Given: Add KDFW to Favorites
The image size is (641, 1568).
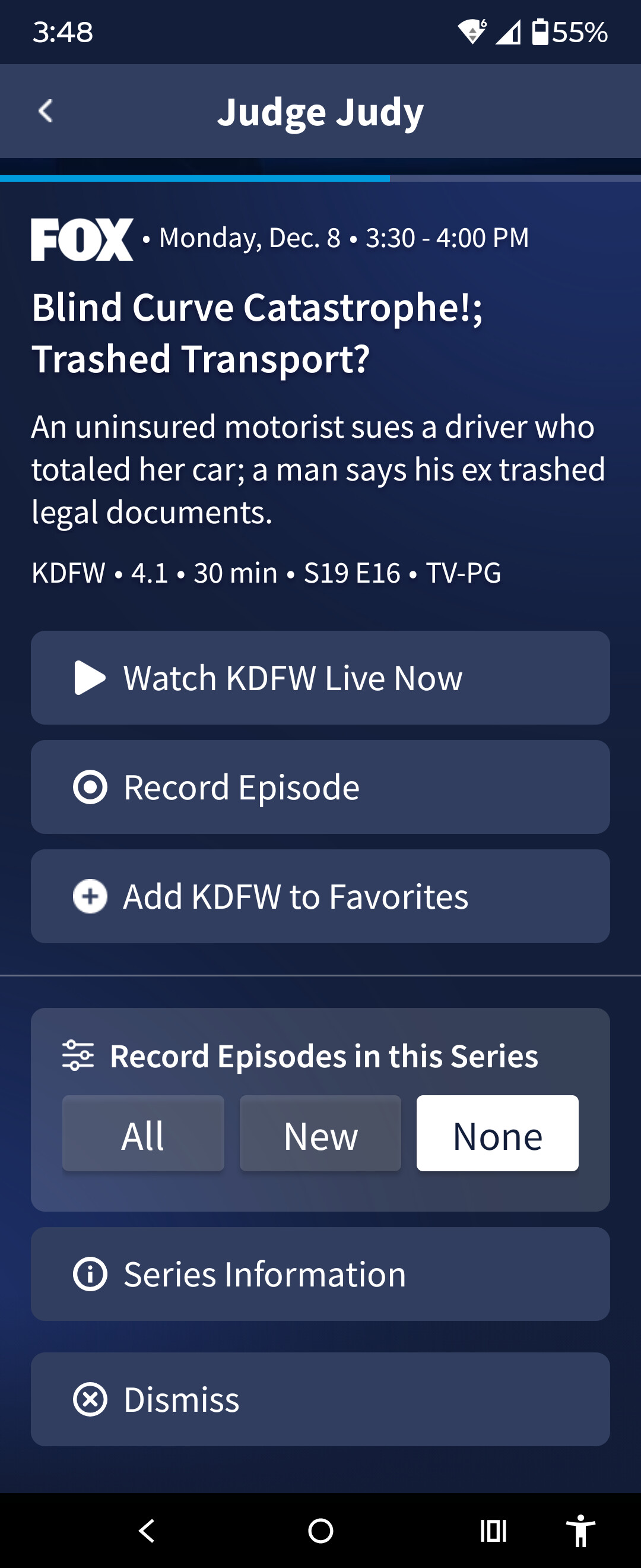Looking at the screenshot, I should (x=320, y=897).
